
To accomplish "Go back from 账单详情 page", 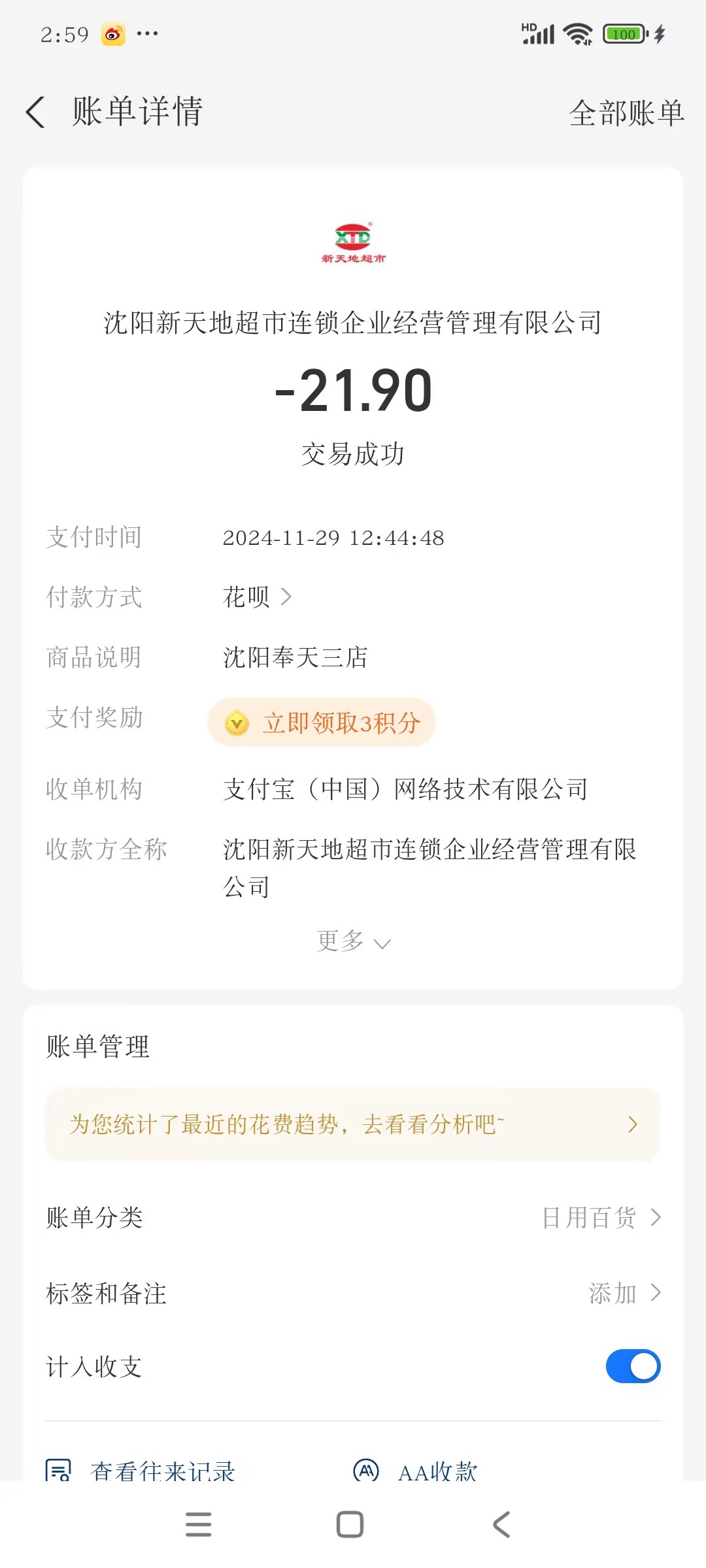I will [x=36, y=112].
